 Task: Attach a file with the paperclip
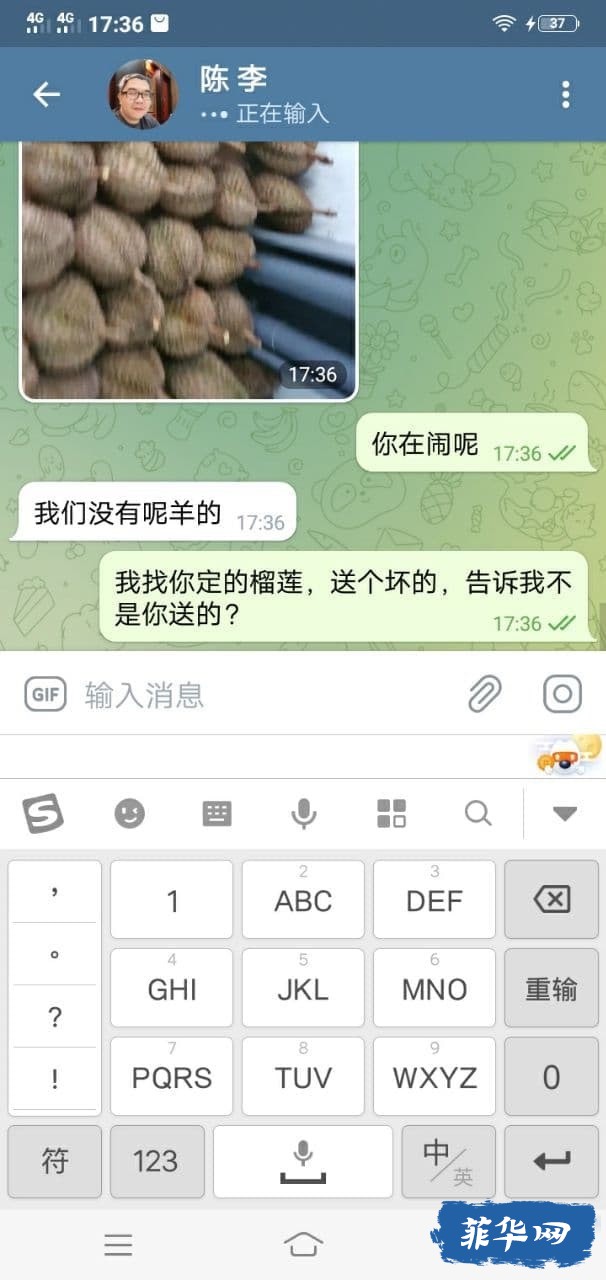485,694
